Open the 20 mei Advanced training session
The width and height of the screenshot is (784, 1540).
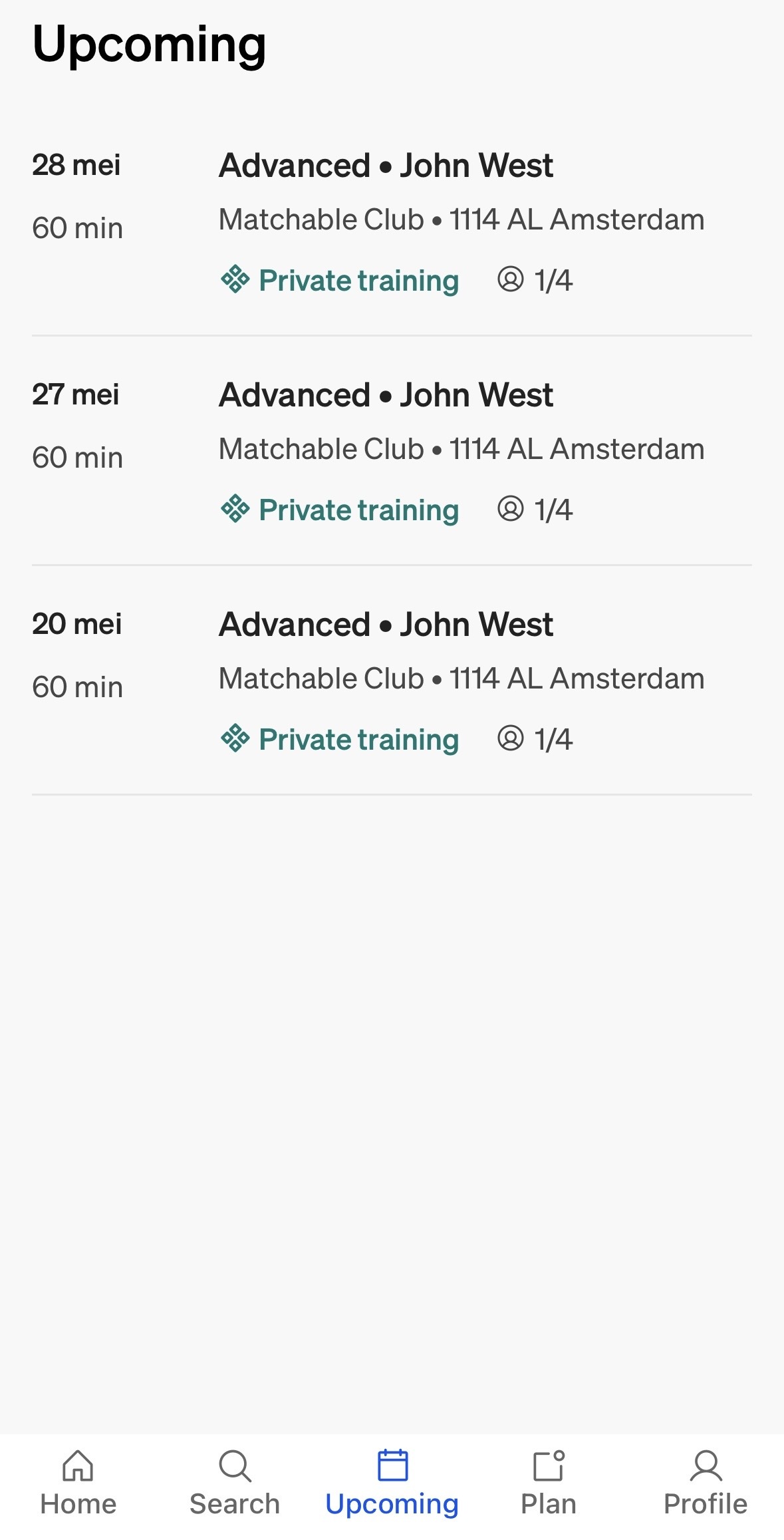pos(392,681)
